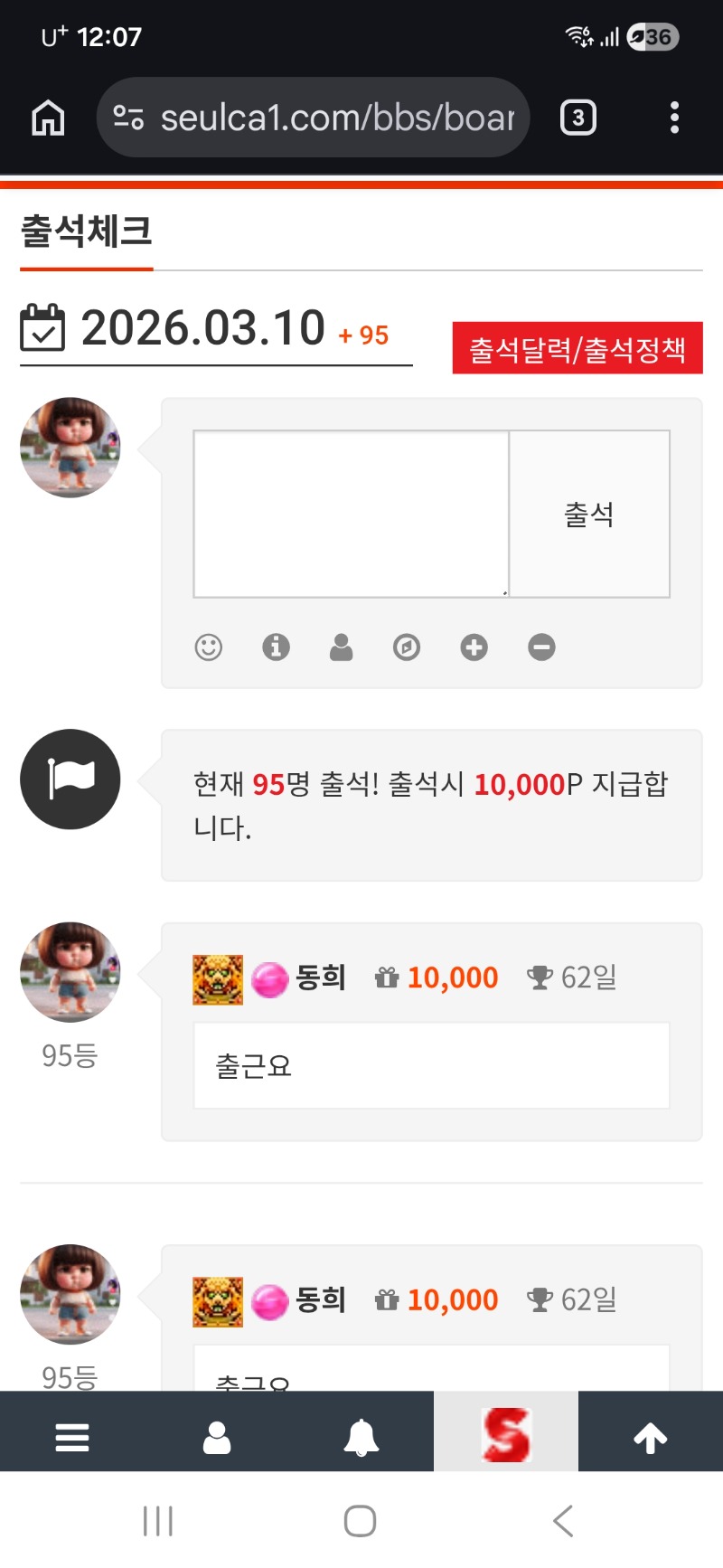The image size is (723, 1568).
Task: Open the profile icon in bottom bar
Action: [x=217, y=1437]
